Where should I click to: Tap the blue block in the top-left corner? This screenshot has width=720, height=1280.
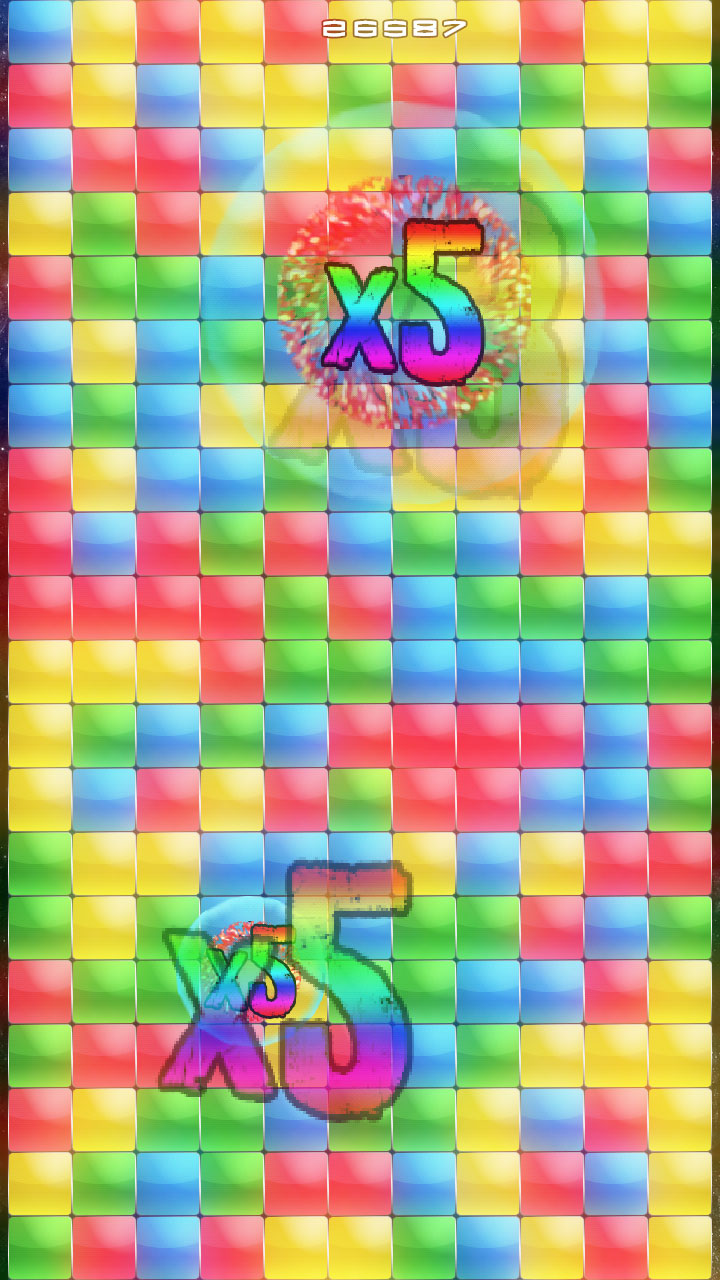40,30
